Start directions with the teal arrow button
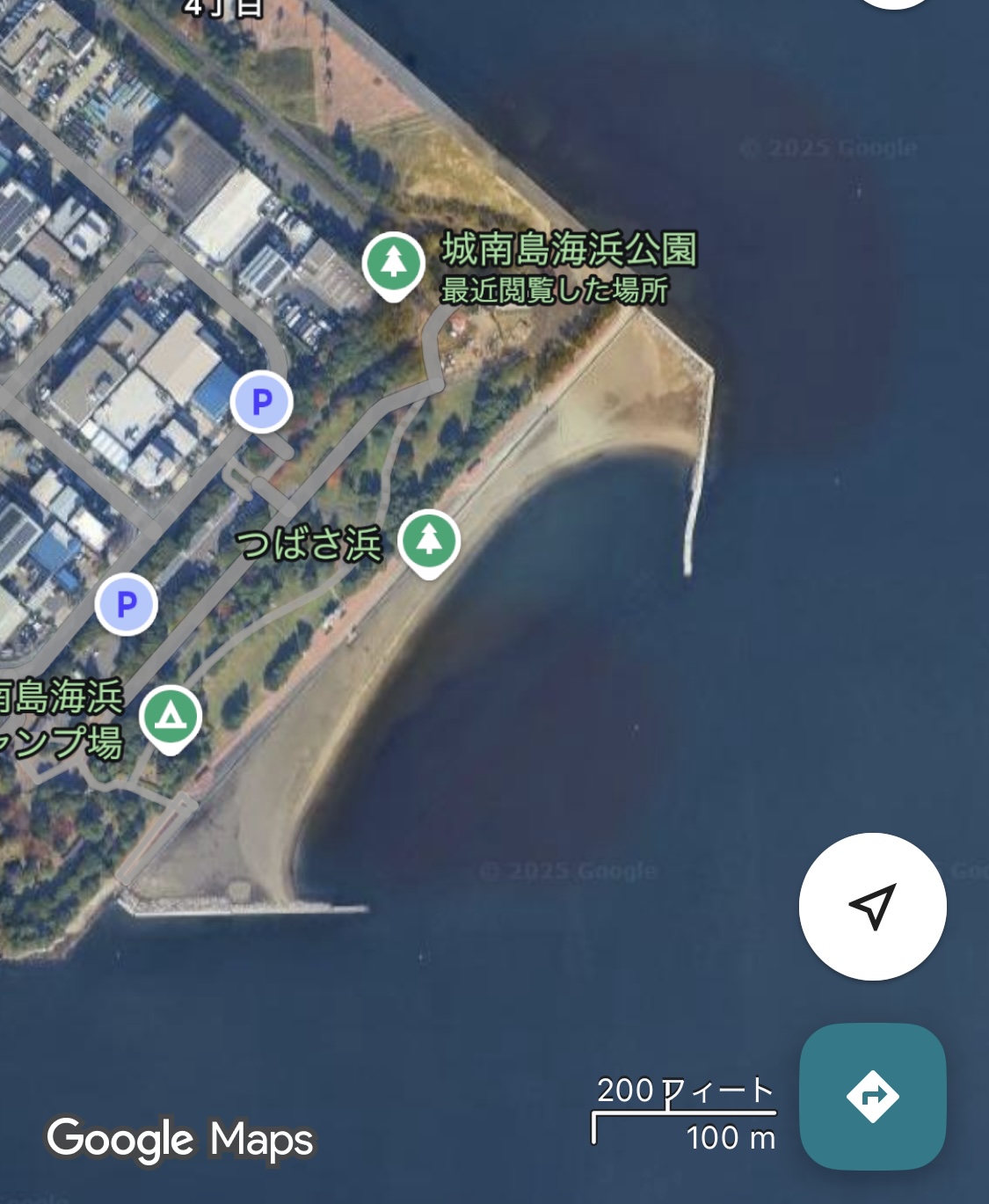 [x=872, y=1096]
